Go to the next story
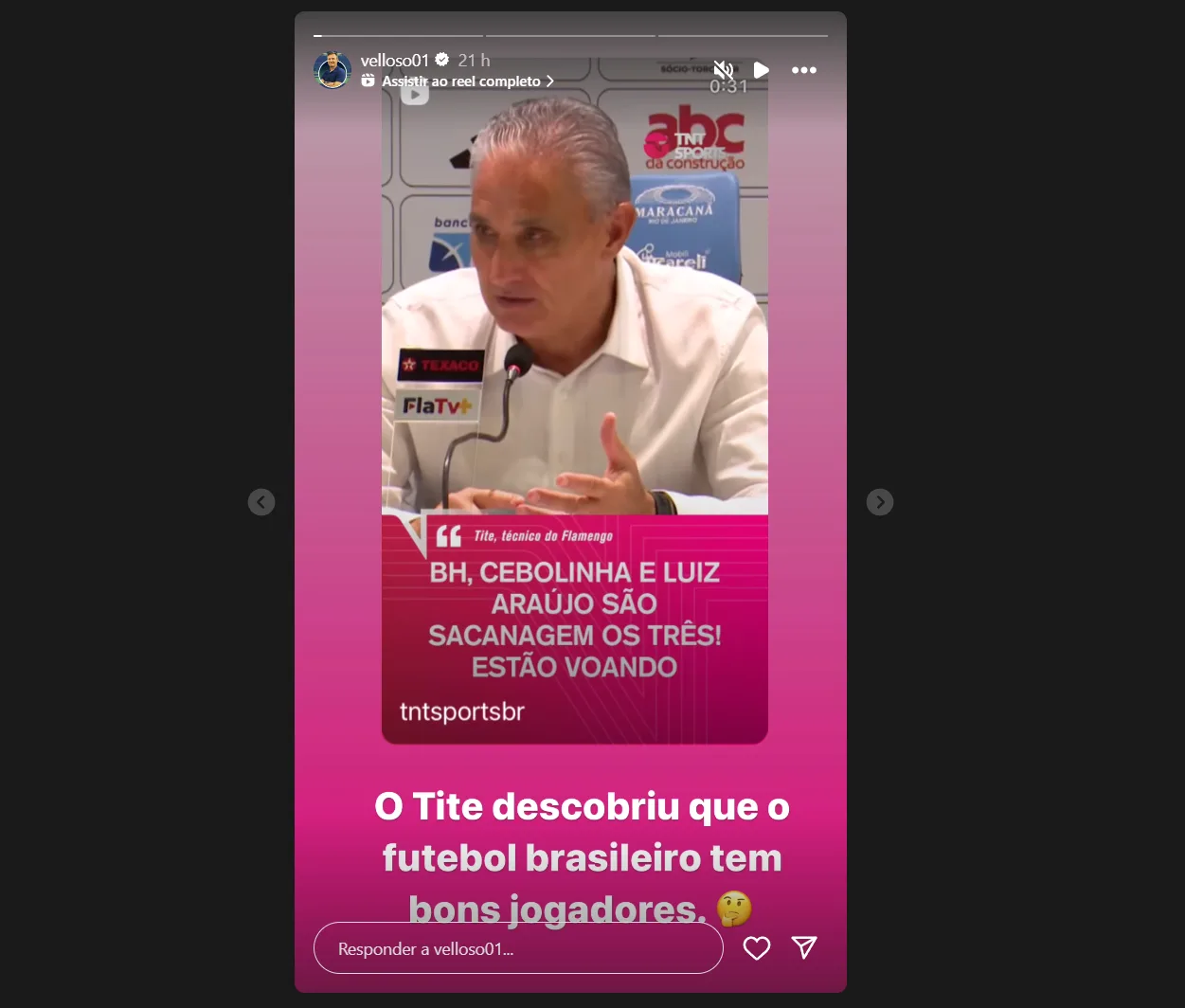Screen dimensions: 1185x1008 point(880,502)
